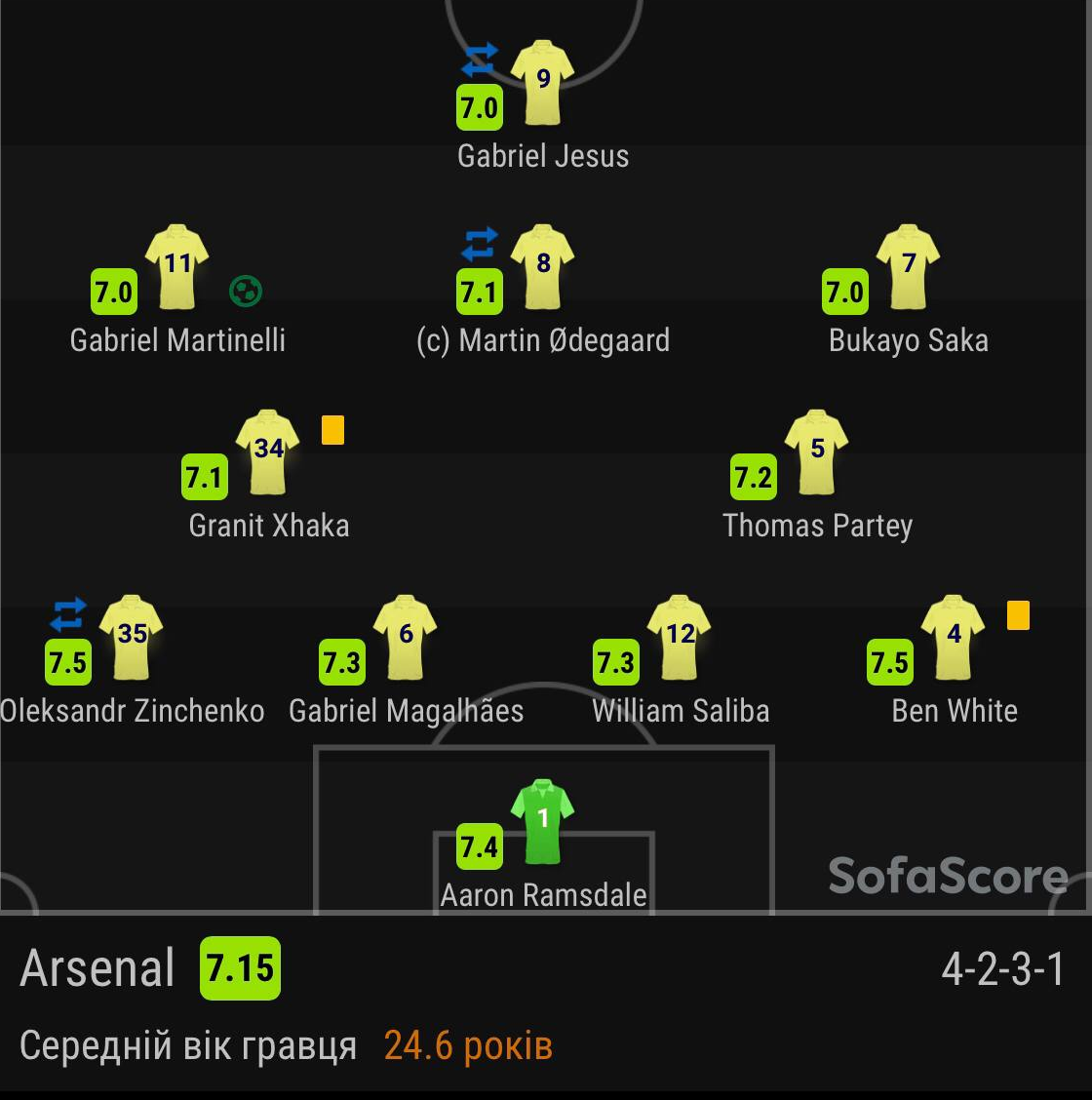
Task: Select captain Martin Ødegaard
Action: pyautogui.click(x=543, y=269)
